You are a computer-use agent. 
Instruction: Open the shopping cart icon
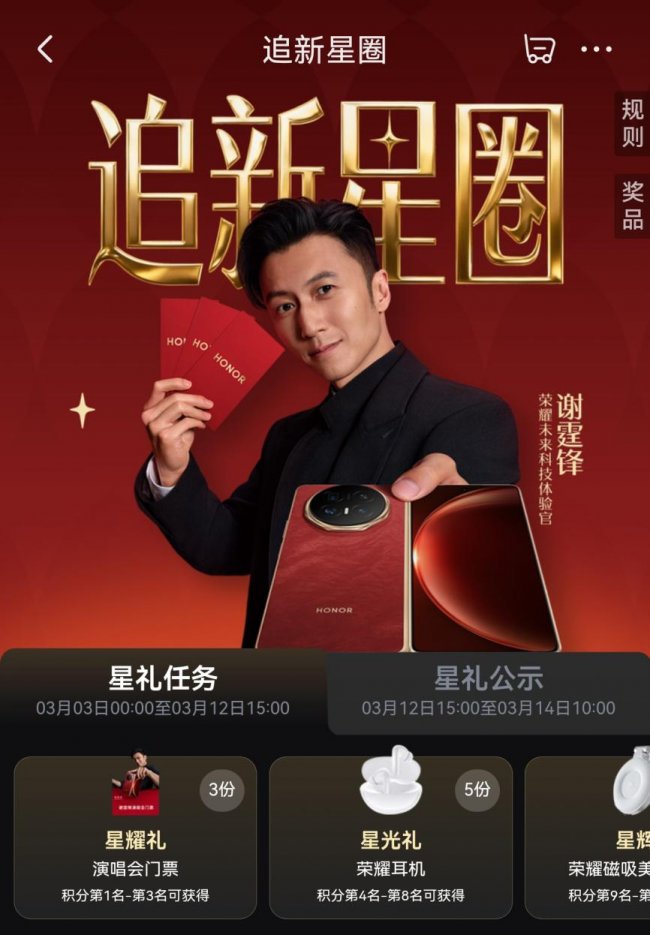[x=538, y=49]
